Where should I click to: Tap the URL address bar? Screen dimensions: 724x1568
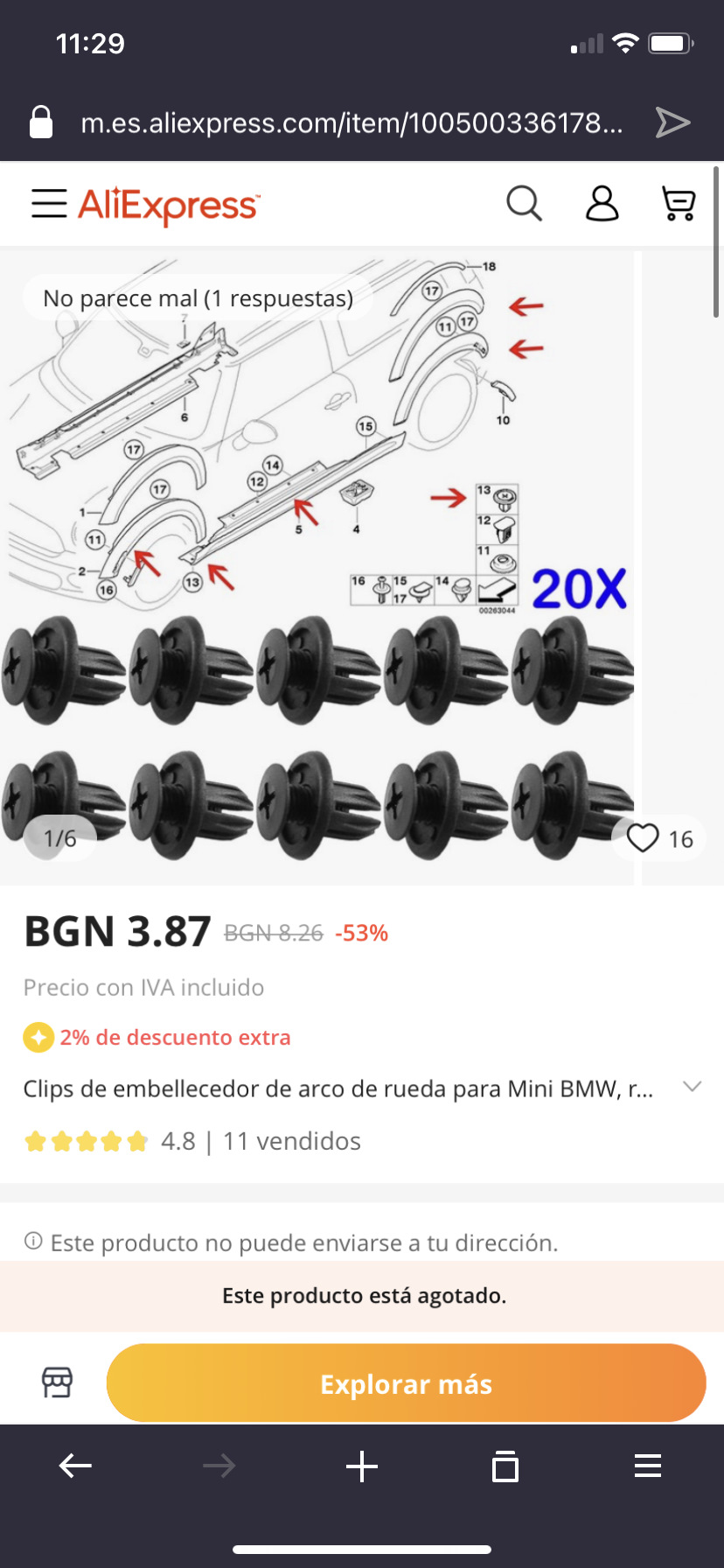pyautogui.click(x=350, y=122)
